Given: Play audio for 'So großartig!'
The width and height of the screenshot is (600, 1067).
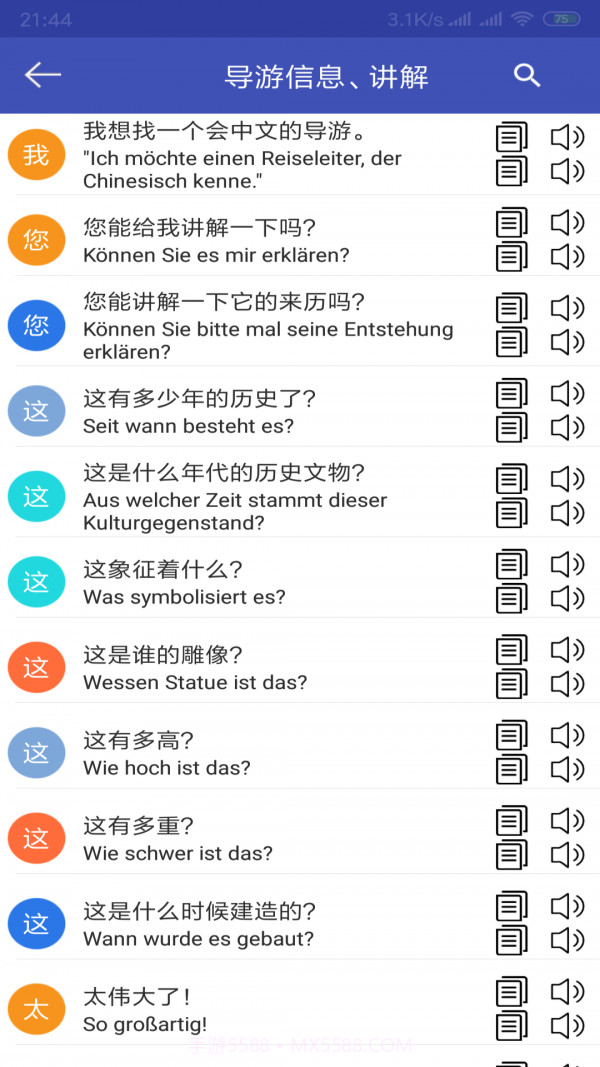Looking at the screenshot, I should (x=567, y=1026).
